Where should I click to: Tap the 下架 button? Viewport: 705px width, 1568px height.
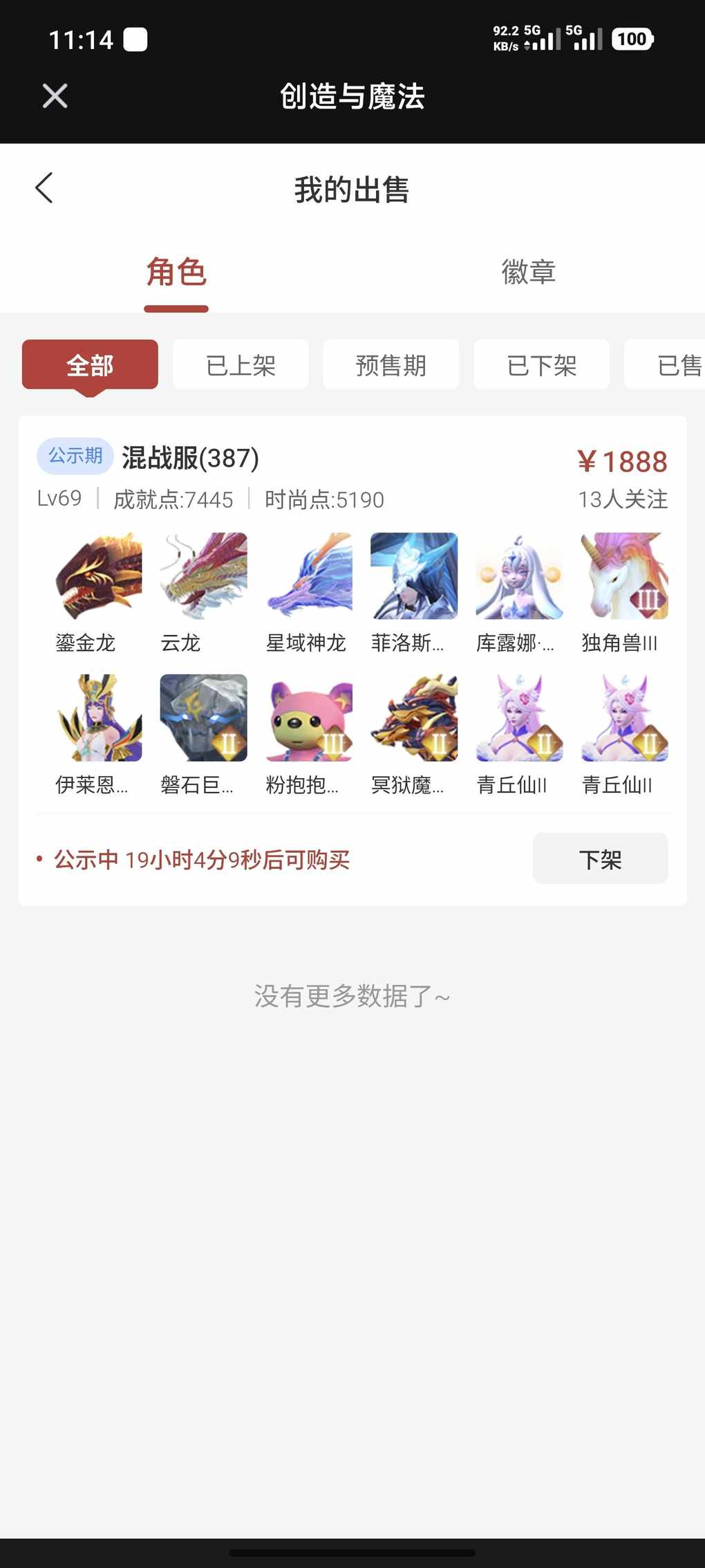599,859
